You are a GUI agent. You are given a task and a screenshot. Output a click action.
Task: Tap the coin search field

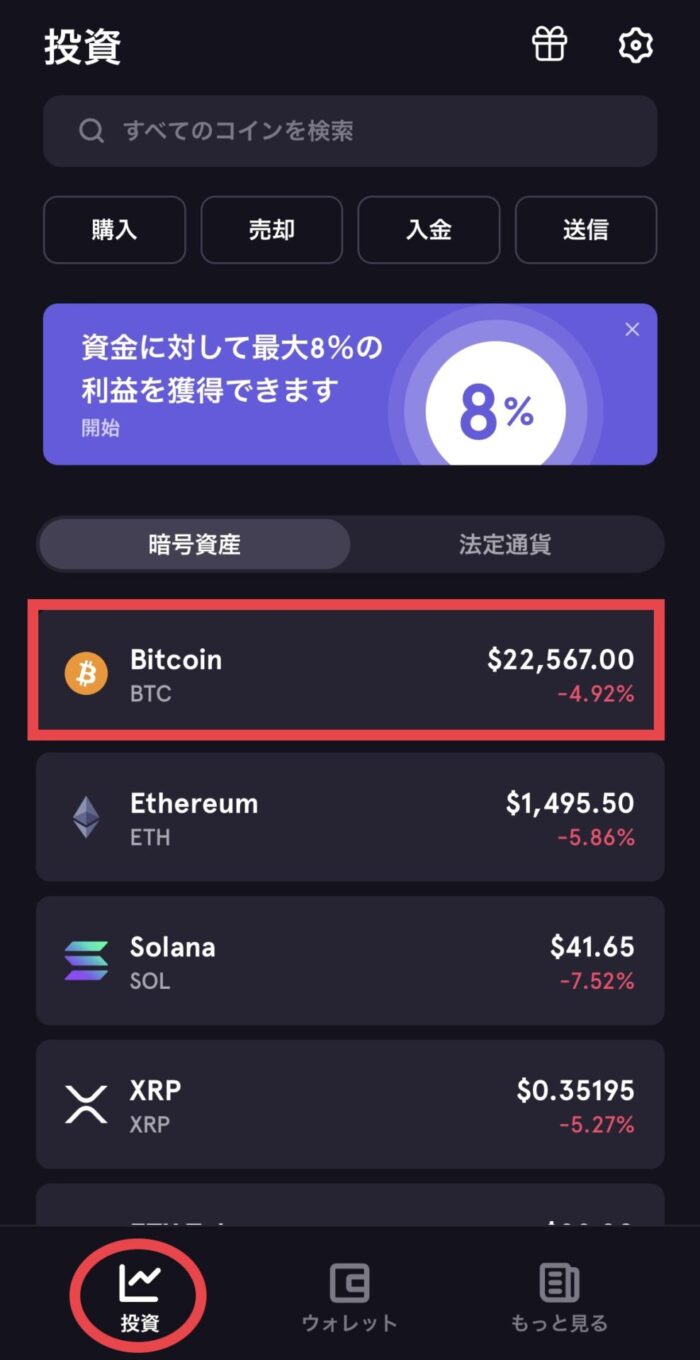click(350, 131)
